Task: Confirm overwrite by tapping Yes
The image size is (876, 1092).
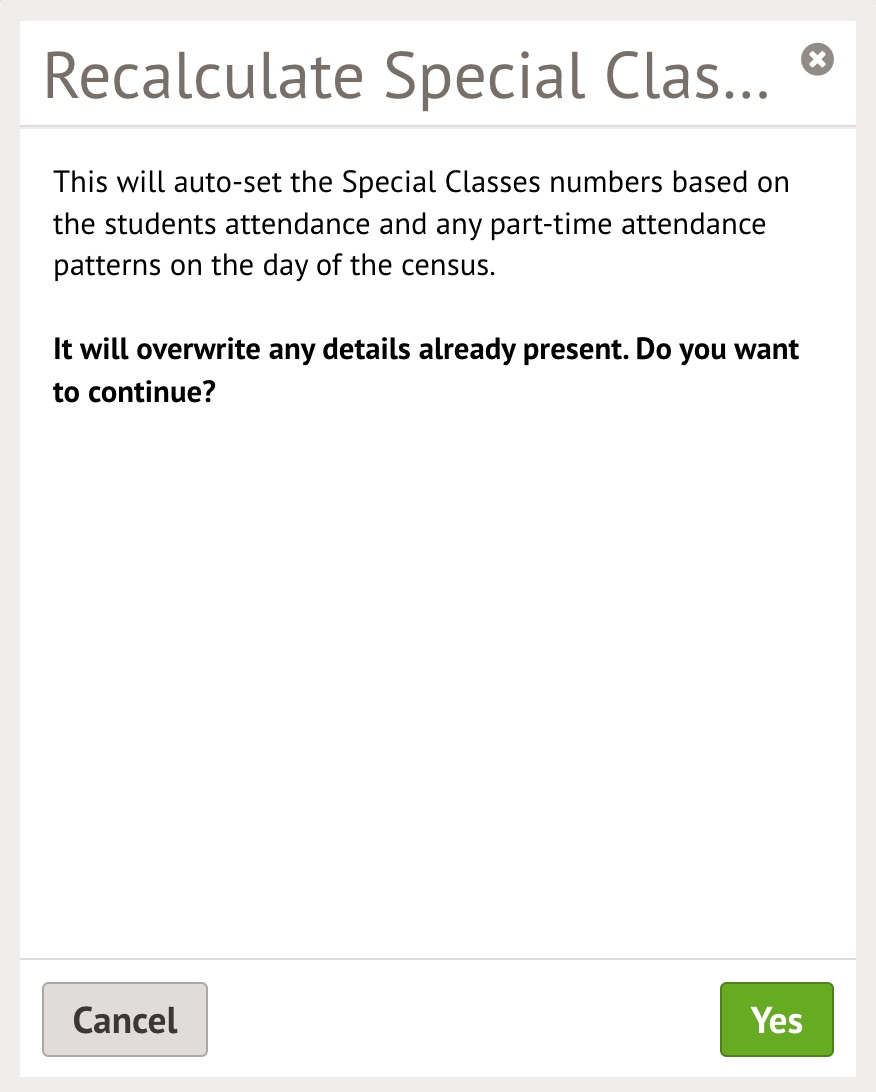Action: click(776, 1019)
